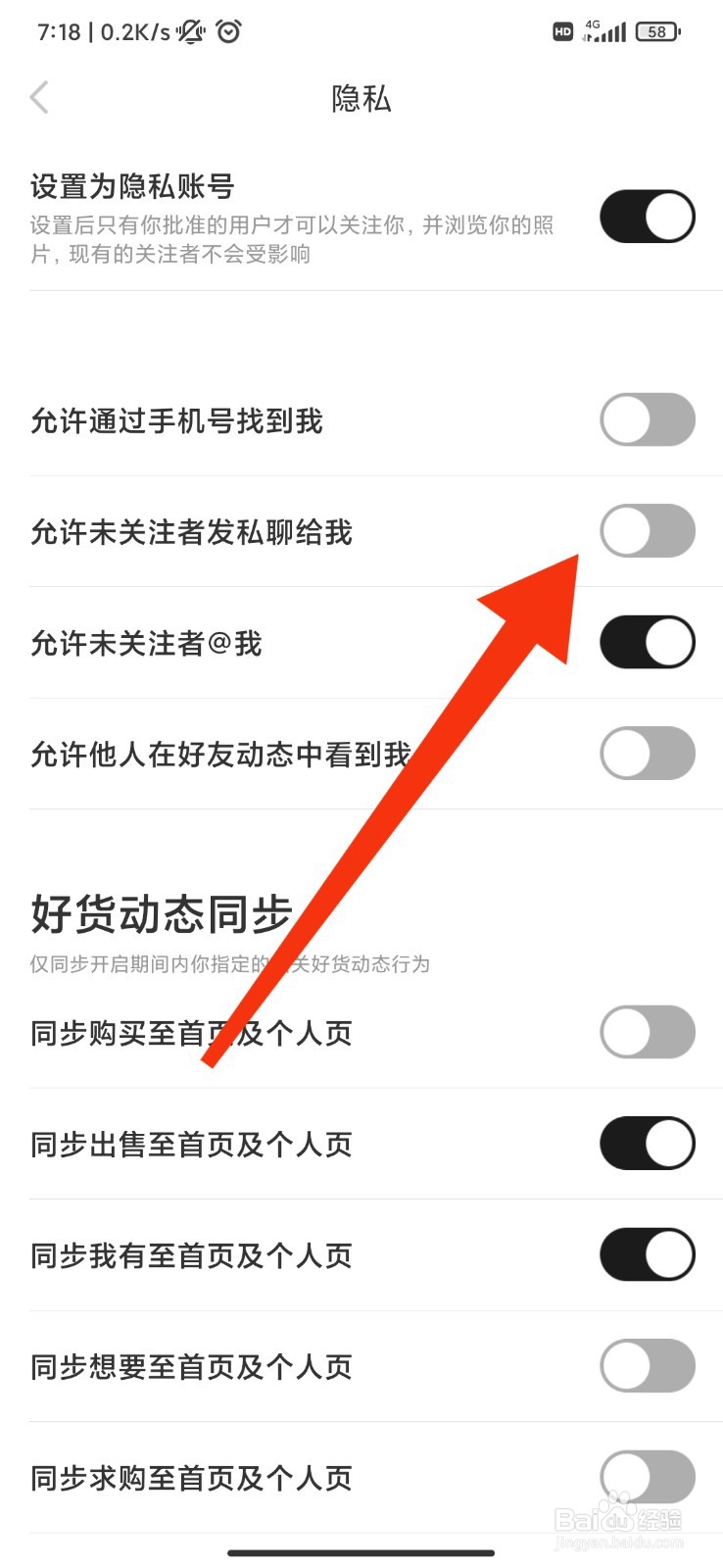Disable 允许未关注者@我
The width and height of the screenshot is (723, 1568).
[648, 643]
